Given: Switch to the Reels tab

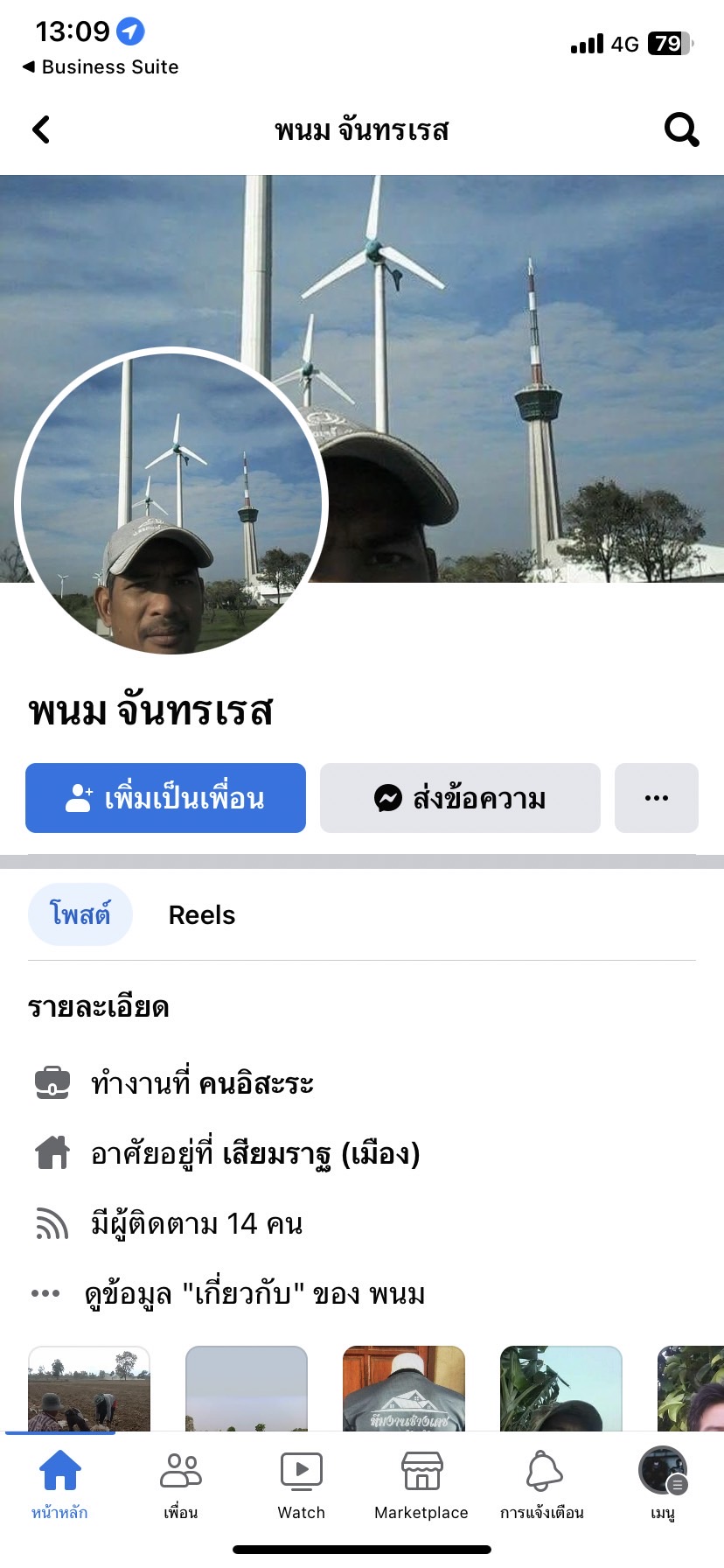Looking at the screenshot, I should pos(202,915).
